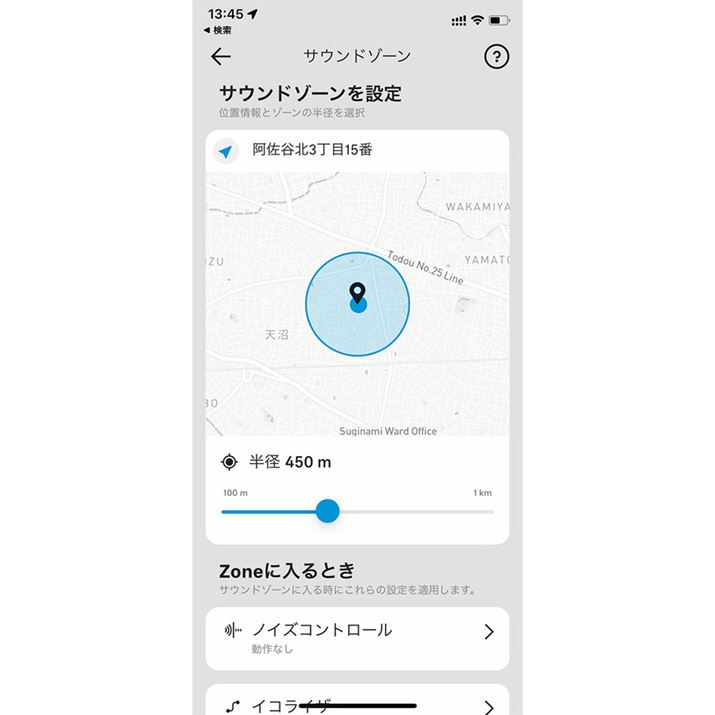This screenshot has height=715, width=715.
Task: Tap the radius slider handle
Action: click(327, 512)
